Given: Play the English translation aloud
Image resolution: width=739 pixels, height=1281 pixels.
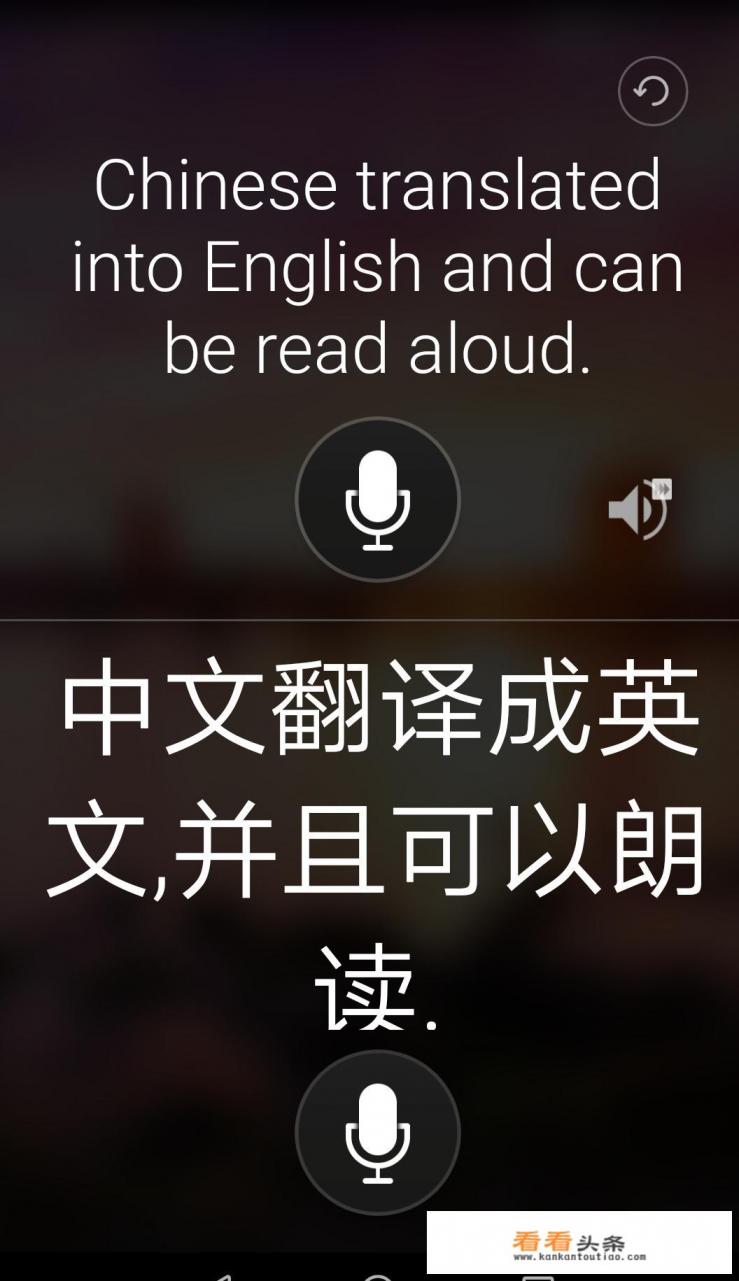Looking at the screenshot, I should pos(638,509).
